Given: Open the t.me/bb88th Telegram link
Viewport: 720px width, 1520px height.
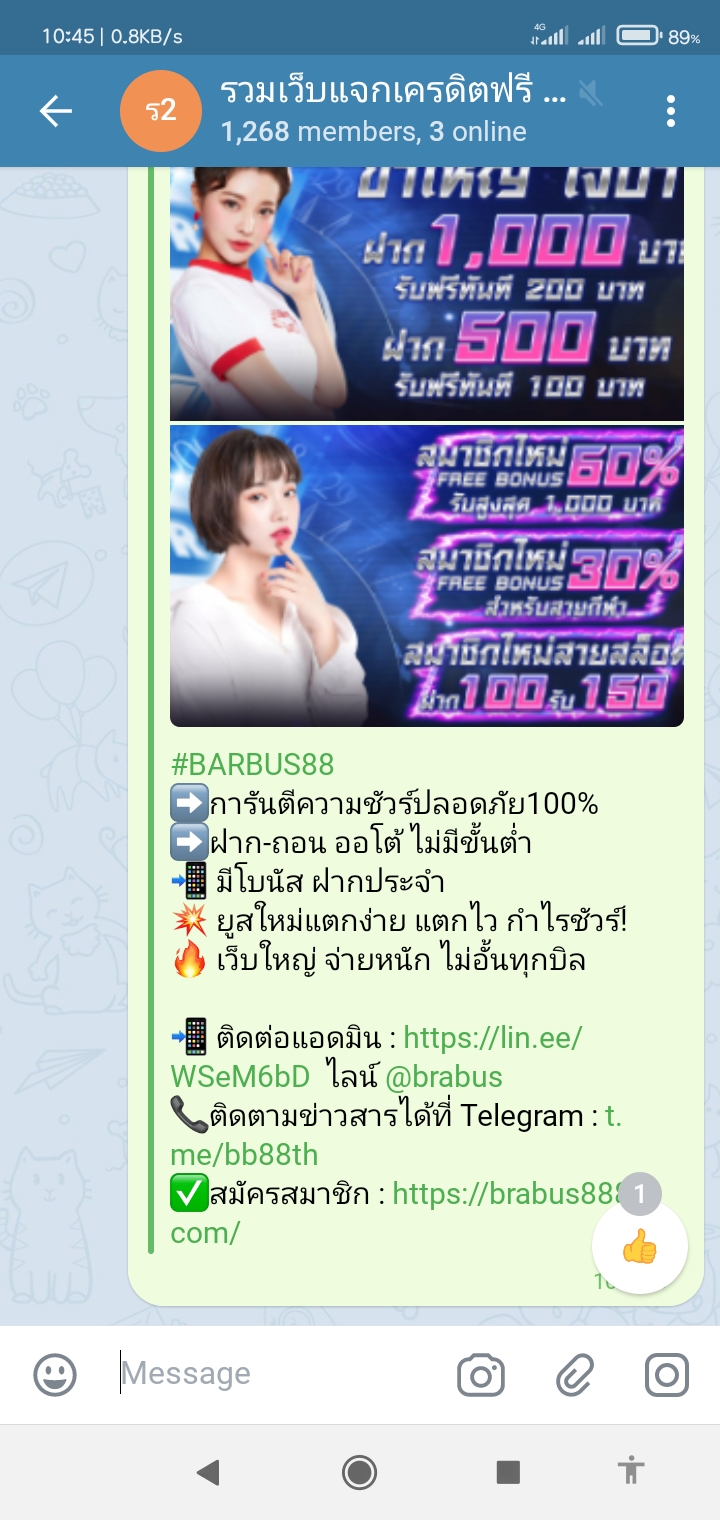Looking at the screenshot, I should 396,1135.
